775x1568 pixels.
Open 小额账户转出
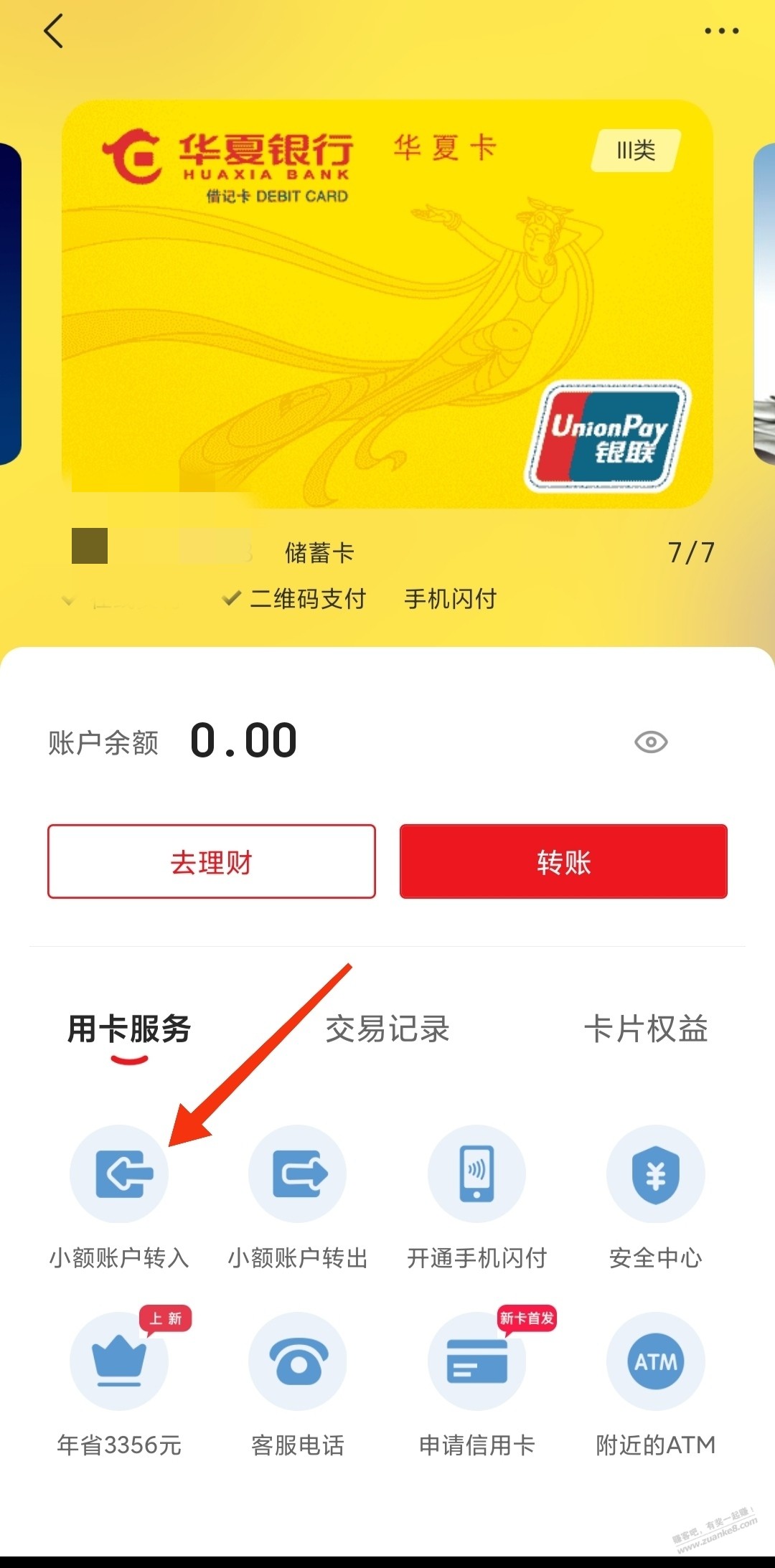tap(298, 1174)
